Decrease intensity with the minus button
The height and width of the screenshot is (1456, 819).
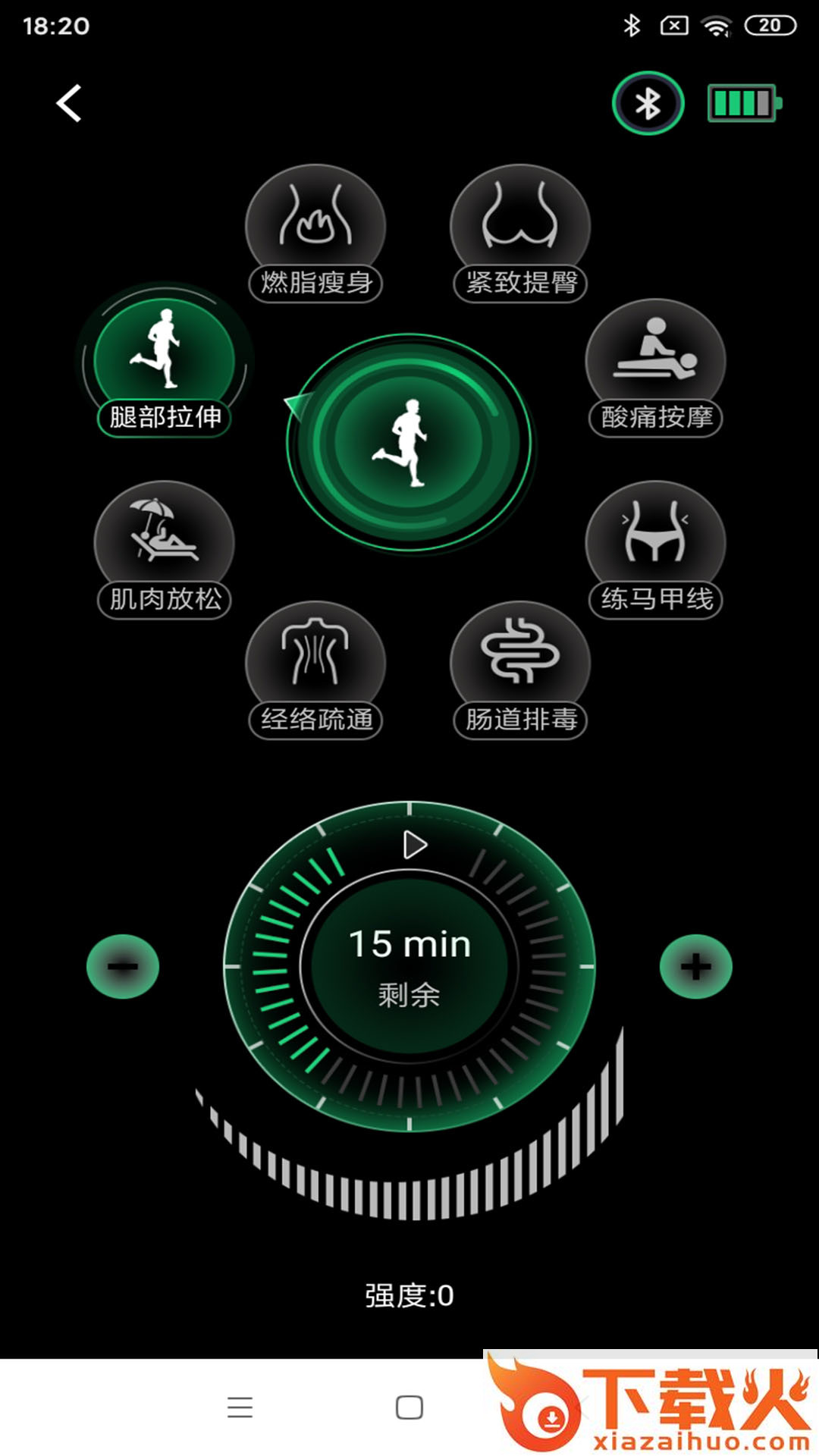tap(123, 966)
